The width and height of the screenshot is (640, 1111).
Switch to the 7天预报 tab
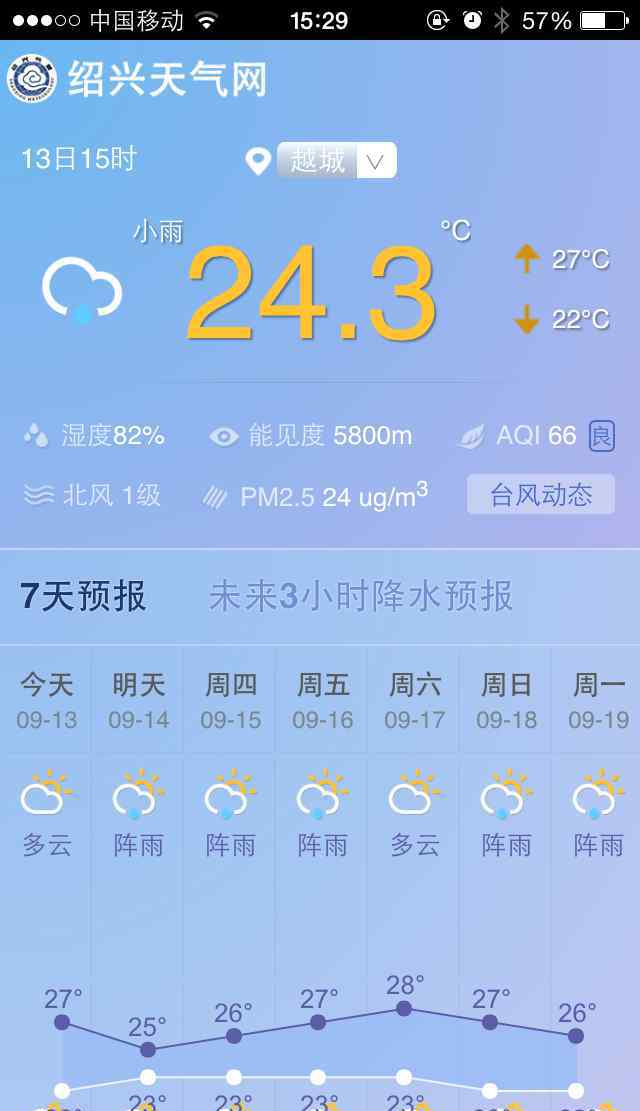(84, 596)
